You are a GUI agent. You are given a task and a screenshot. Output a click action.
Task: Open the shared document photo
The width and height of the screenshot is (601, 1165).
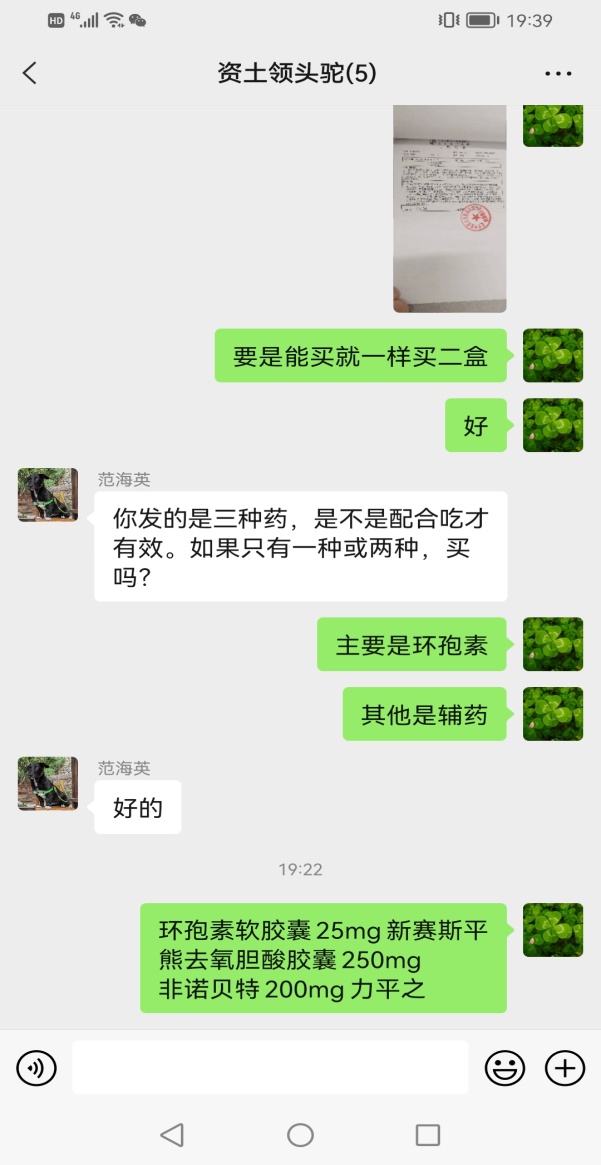pos(449,207)
